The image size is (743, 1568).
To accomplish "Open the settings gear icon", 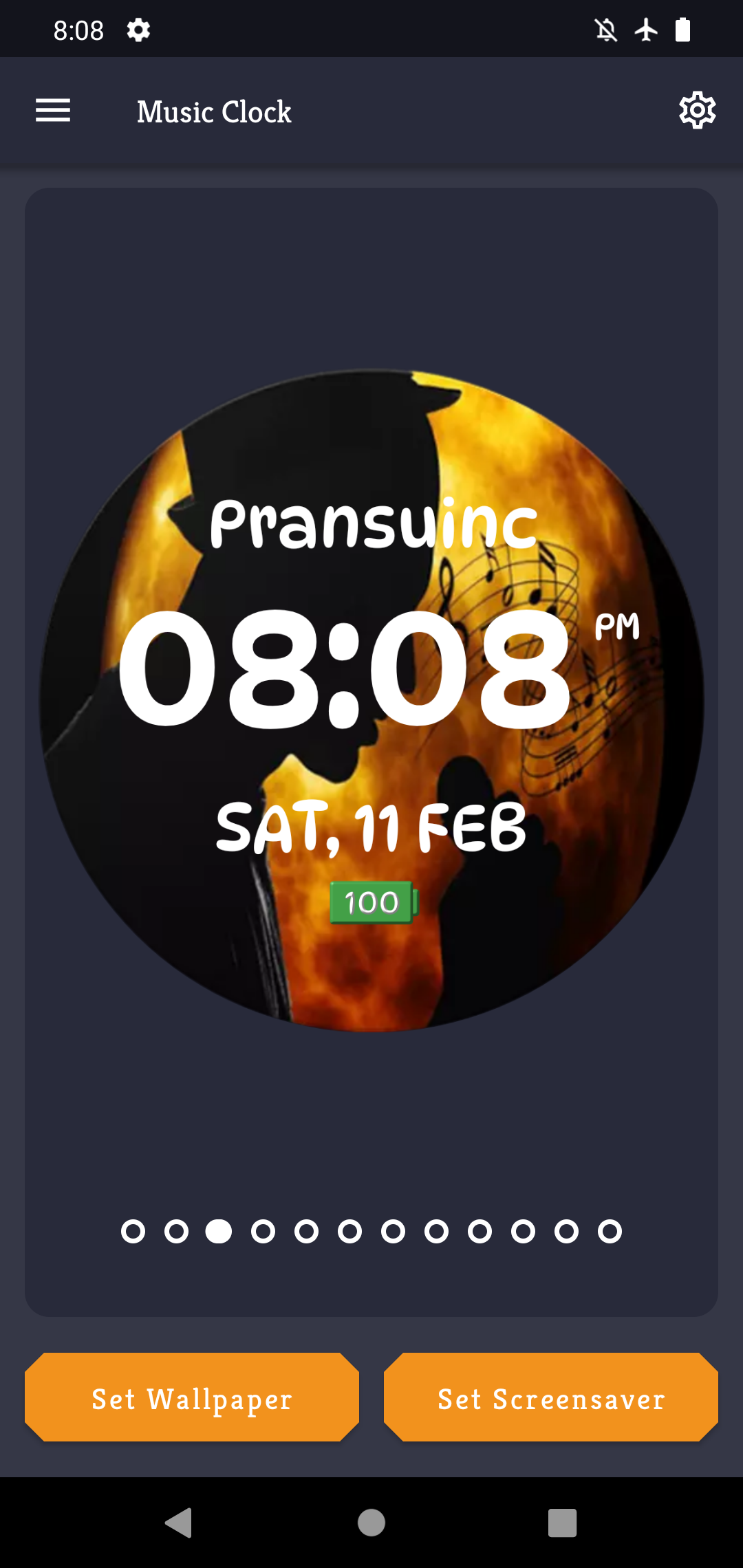I will tap(697, 110).
